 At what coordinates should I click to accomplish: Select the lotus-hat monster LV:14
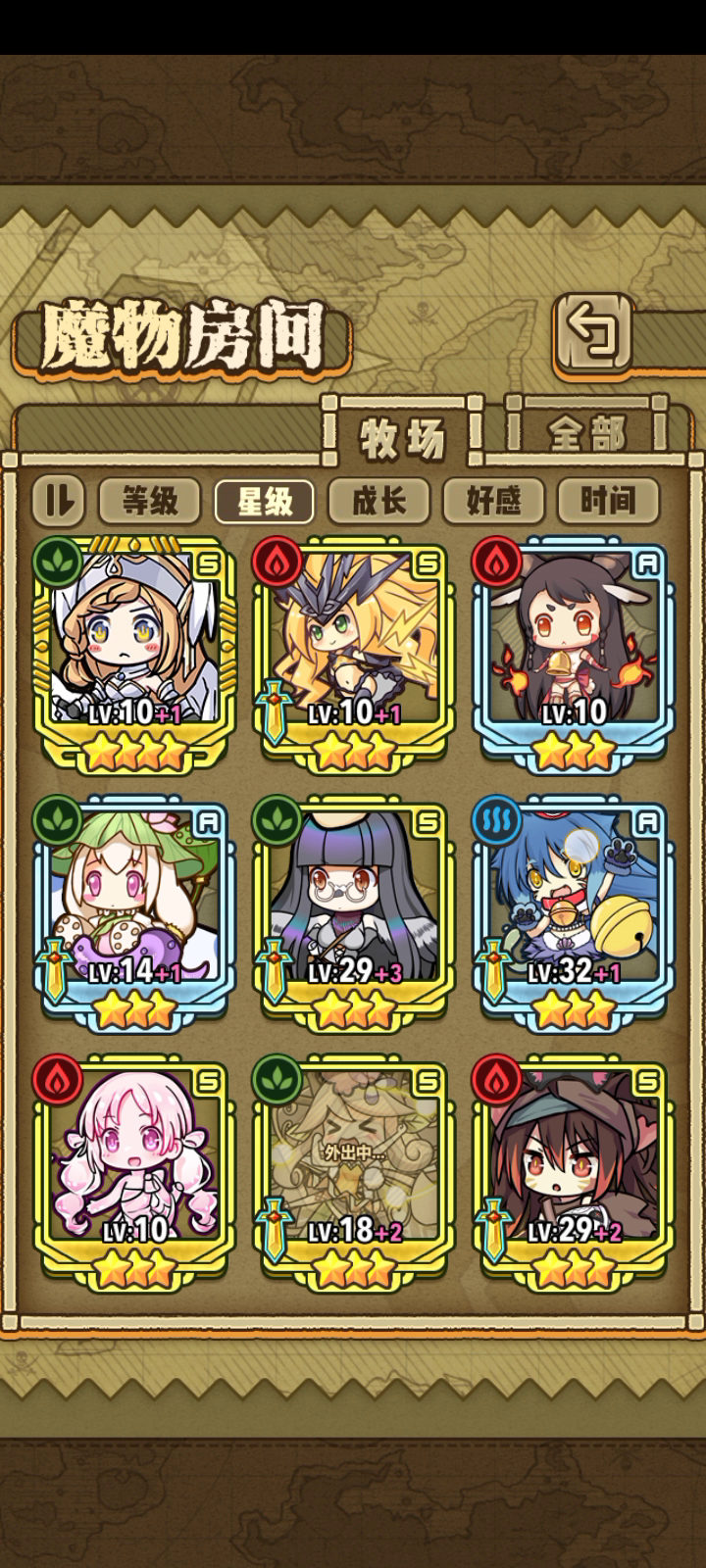click(136, 911)
